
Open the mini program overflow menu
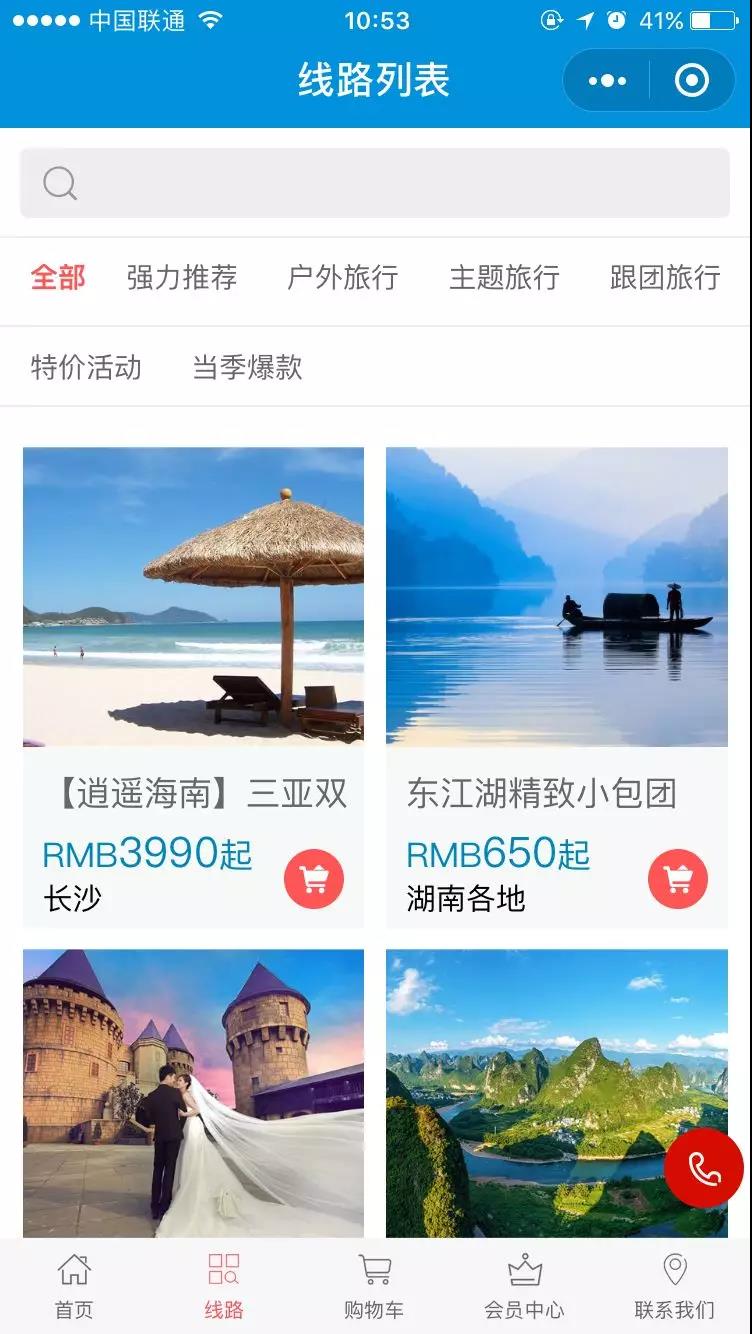click(607, 81)
